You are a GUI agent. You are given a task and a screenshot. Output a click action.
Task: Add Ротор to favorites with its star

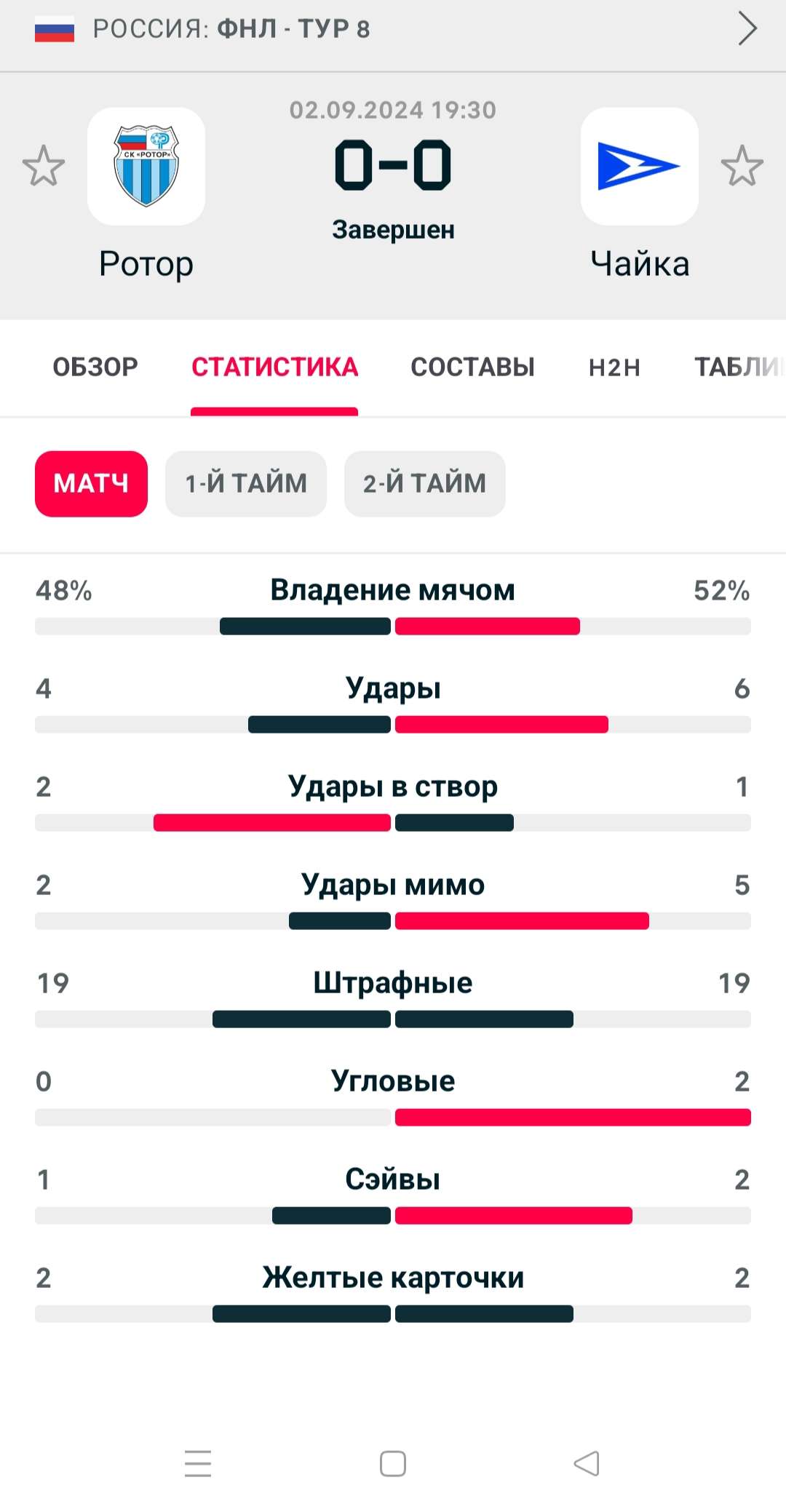click(44, 166)
